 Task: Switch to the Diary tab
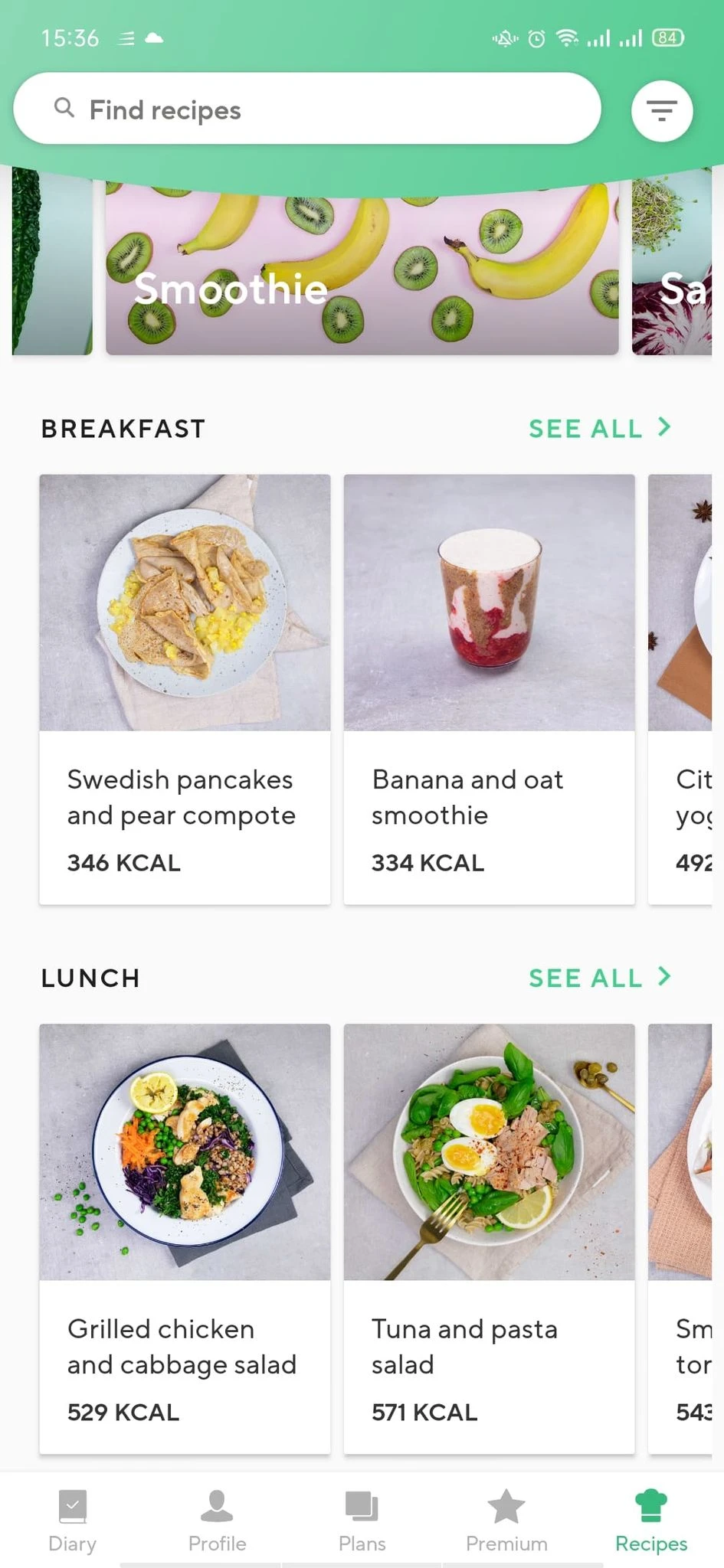(72, 1521)
